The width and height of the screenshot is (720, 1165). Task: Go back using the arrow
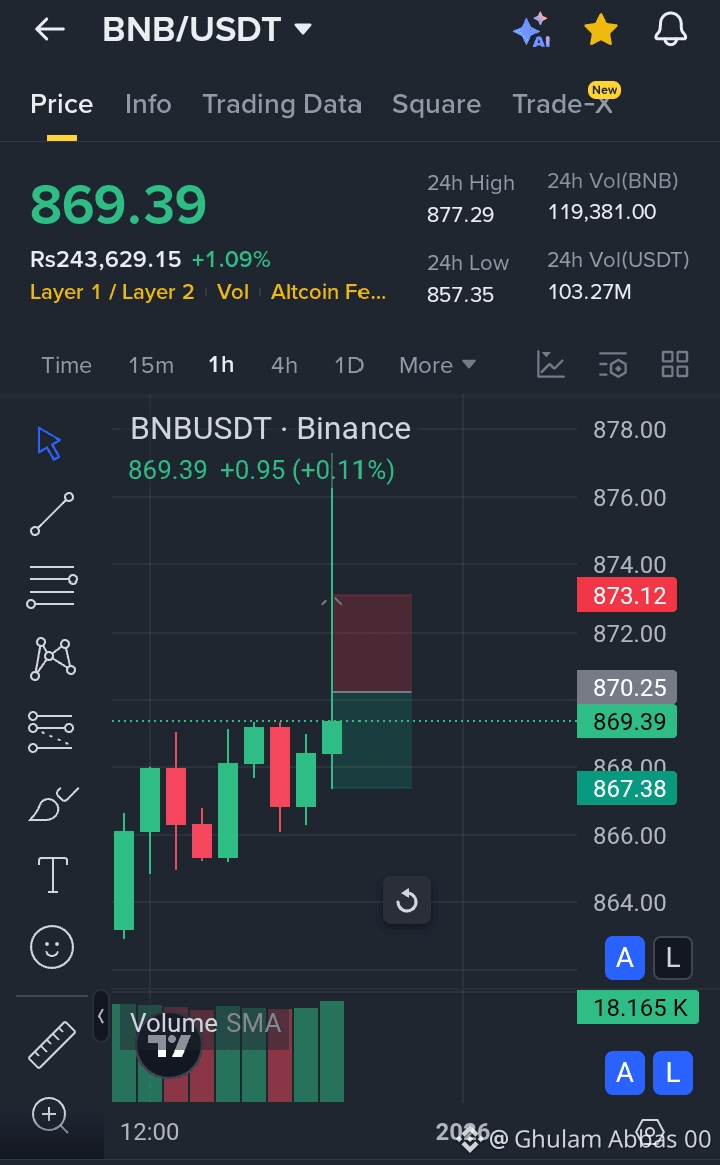(x=49, y=30)
